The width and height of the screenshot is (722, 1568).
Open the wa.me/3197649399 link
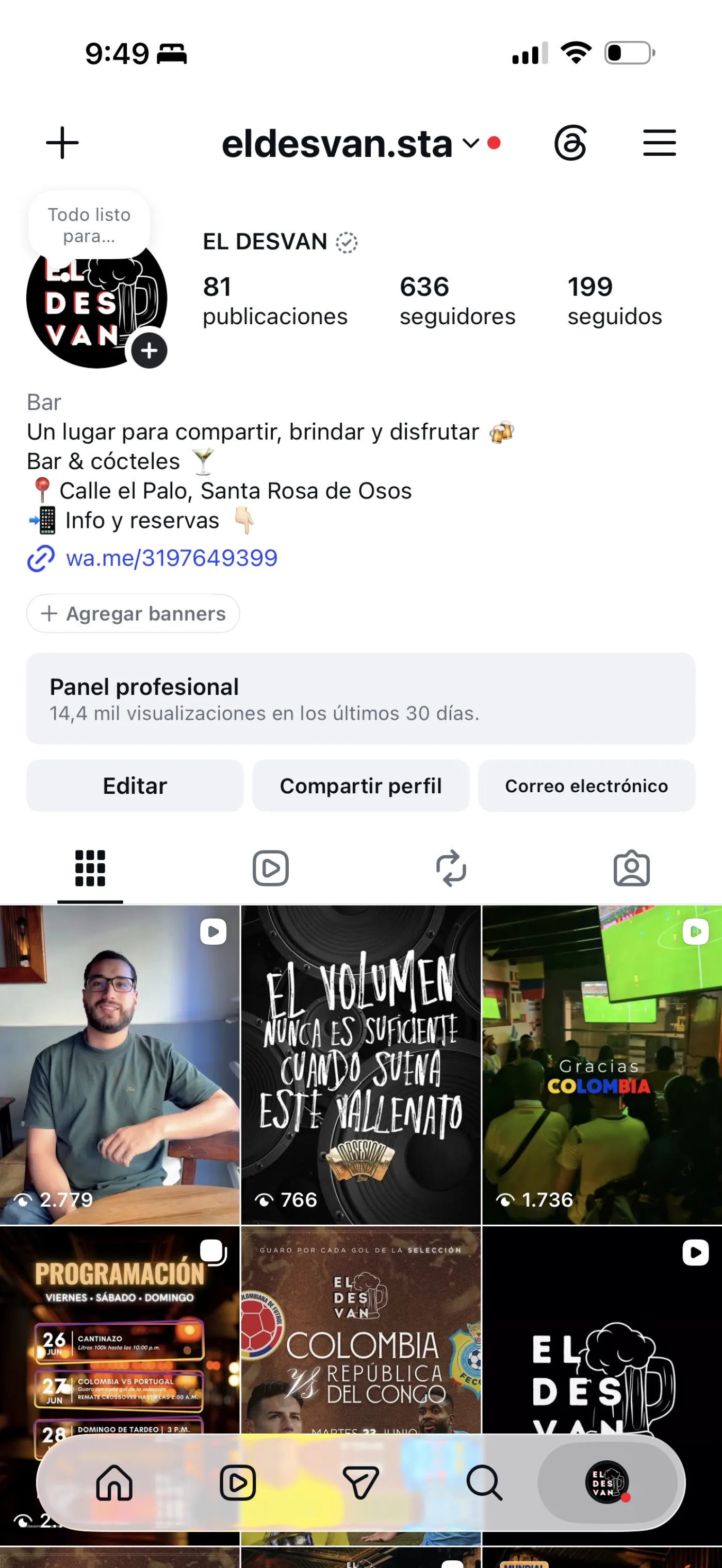point(171,558)
